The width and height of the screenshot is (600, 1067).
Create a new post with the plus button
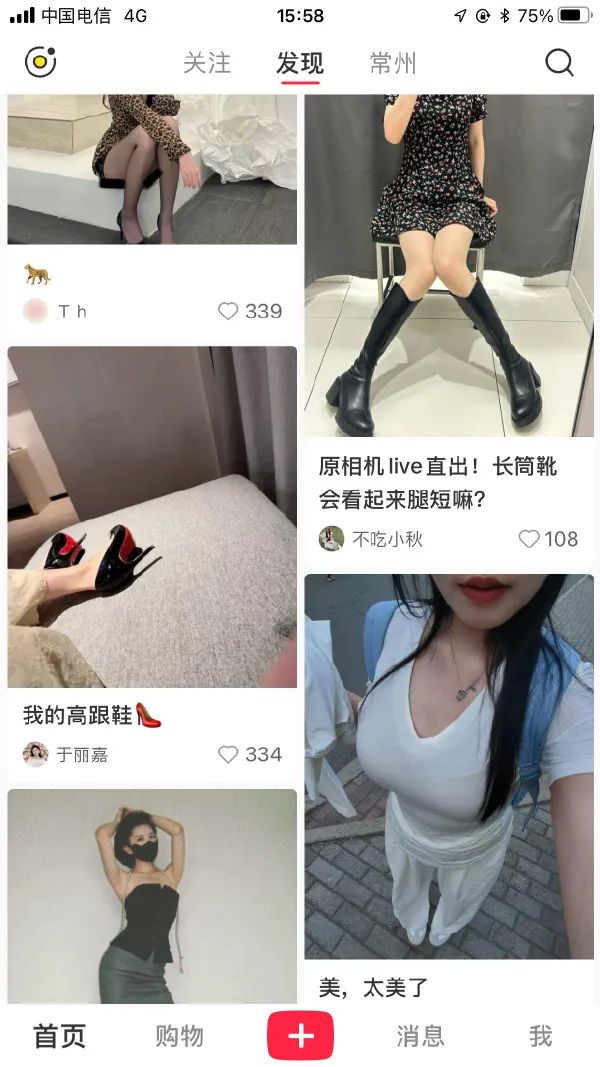[x=300, y=1036]
